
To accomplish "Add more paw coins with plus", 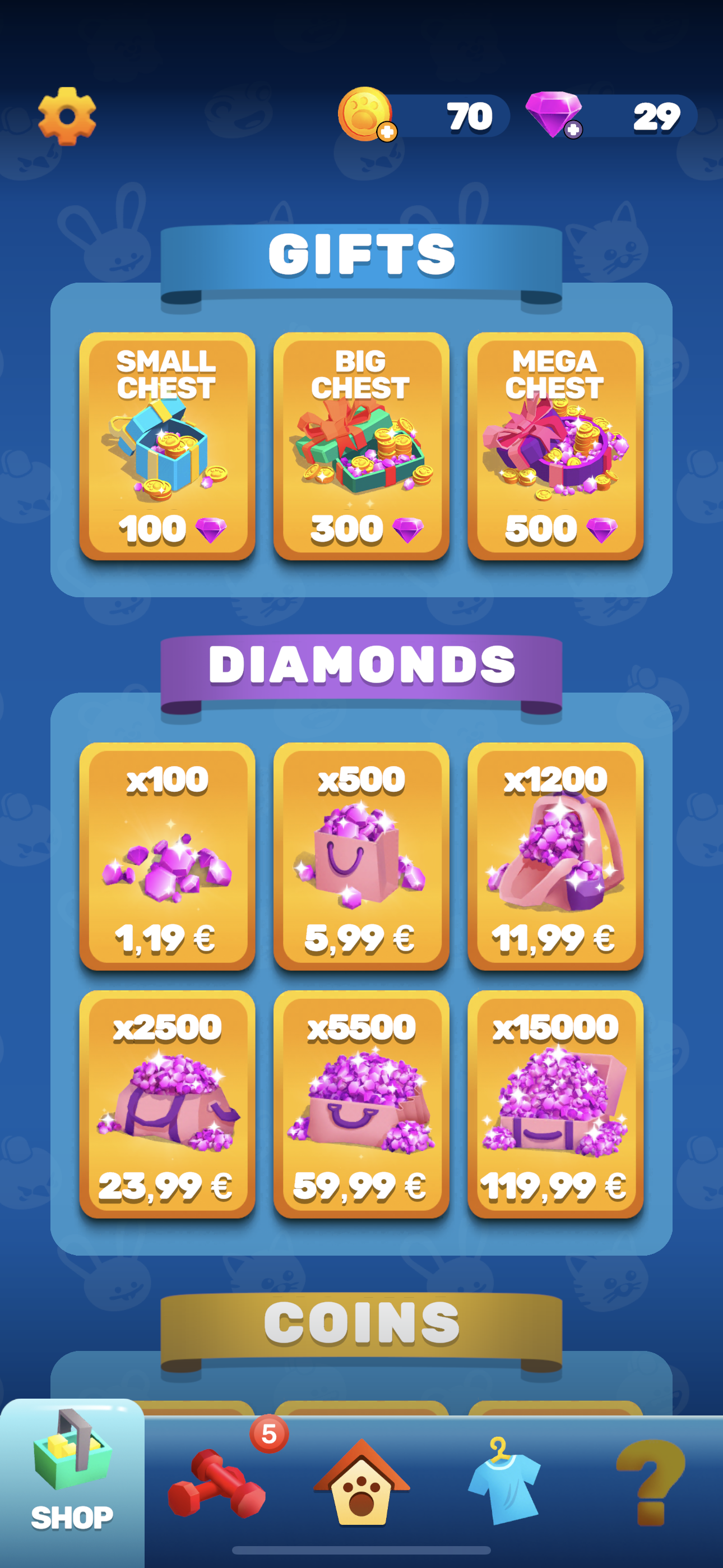I will click(x=387, y=131).
